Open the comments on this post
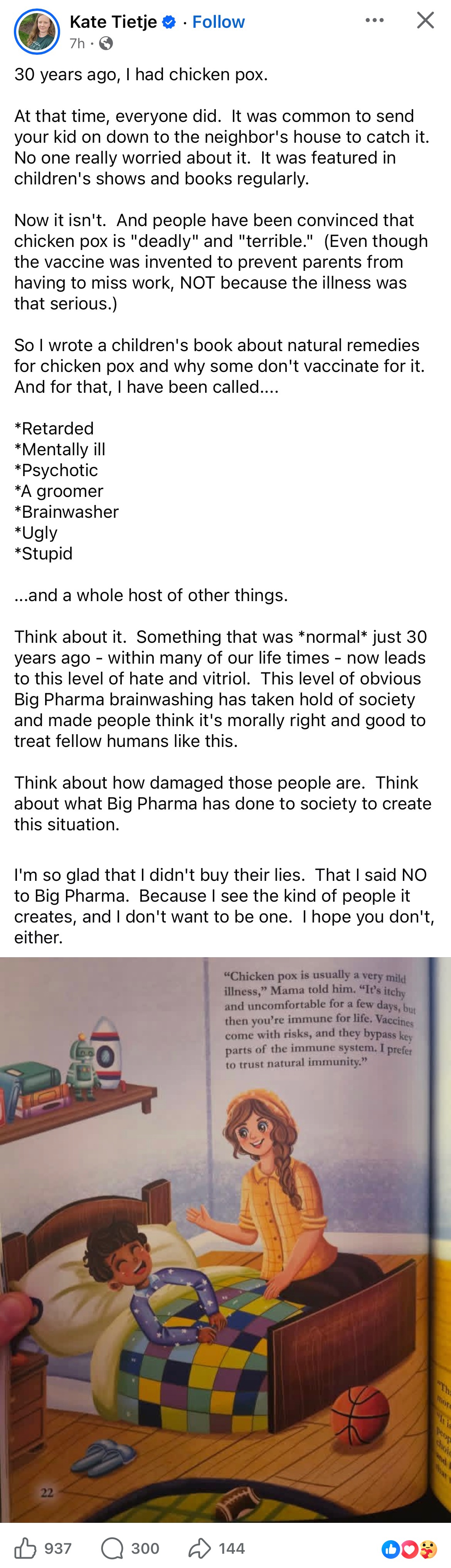The height and width of the screenshot is (1568, 451). pos(130,1547)
